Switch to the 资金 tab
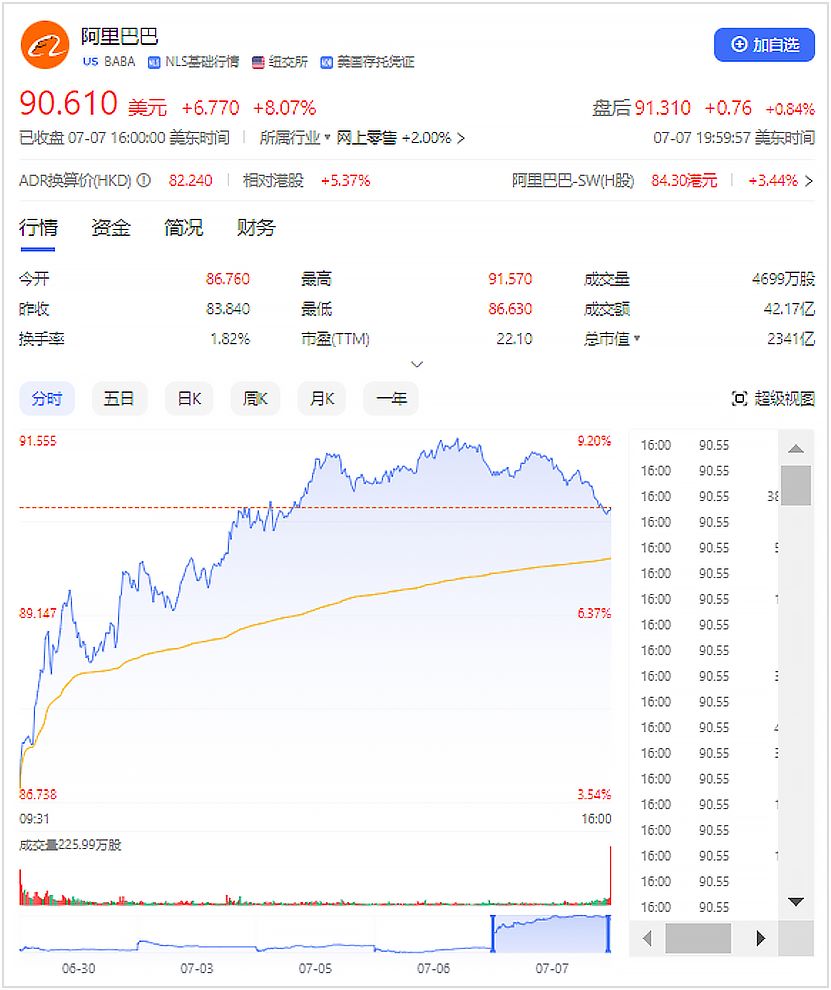The width and height of the screenshot is (831, 990). (x=111, y=228)
